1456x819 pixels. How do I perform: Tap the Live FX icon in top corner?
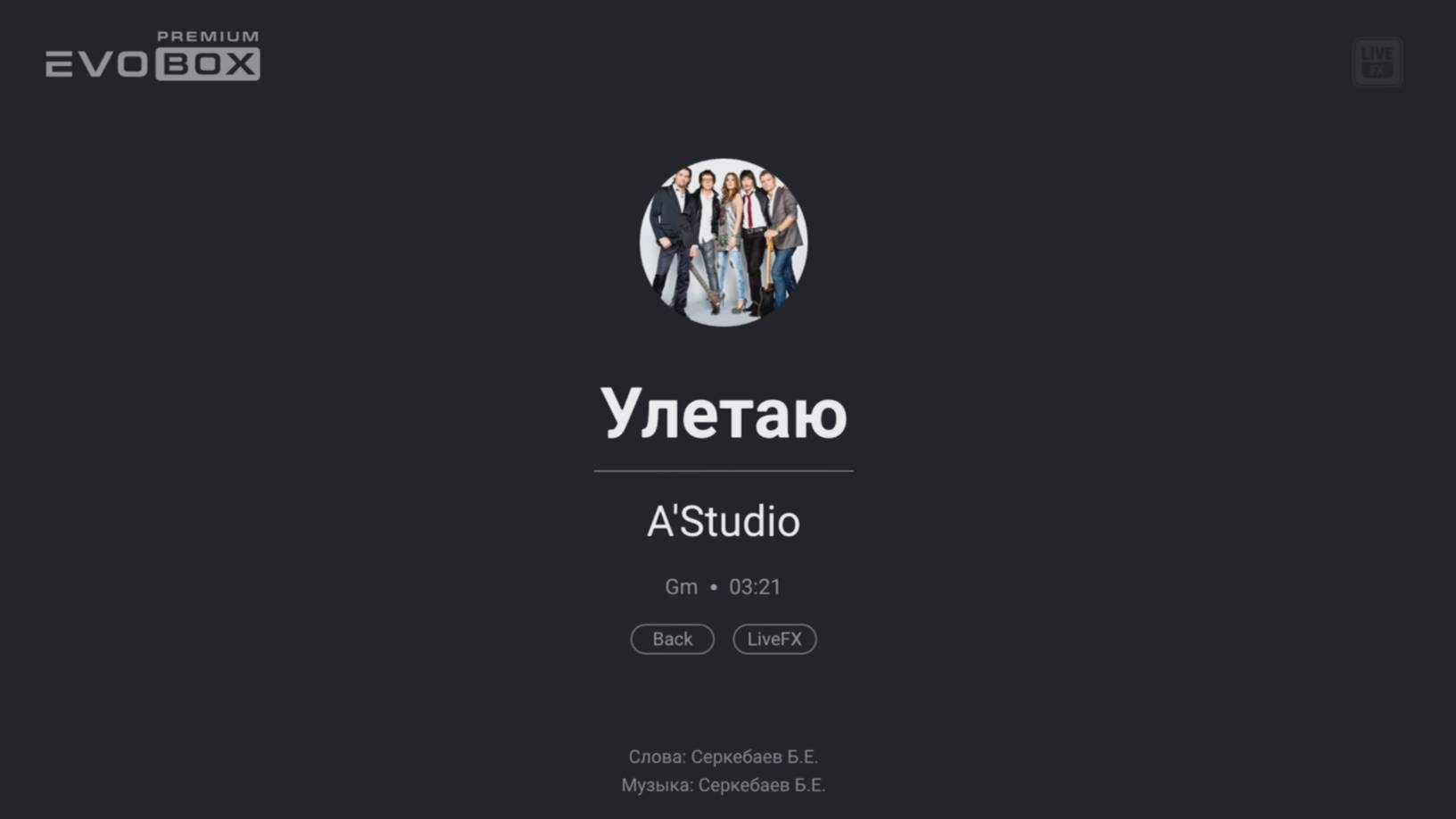tap(1377, 62)
